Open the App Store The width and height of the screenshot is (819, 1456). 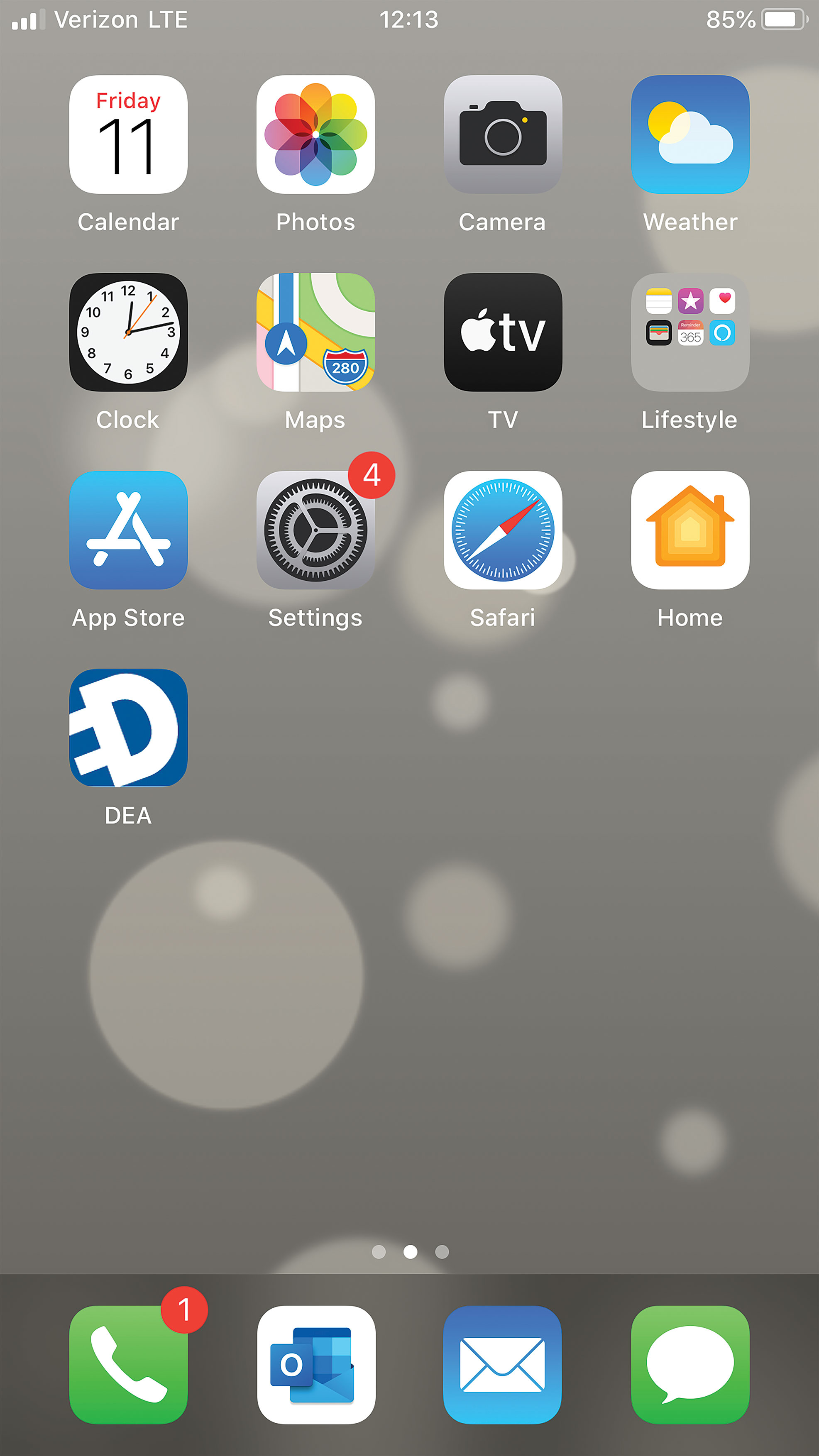(128, 530)
